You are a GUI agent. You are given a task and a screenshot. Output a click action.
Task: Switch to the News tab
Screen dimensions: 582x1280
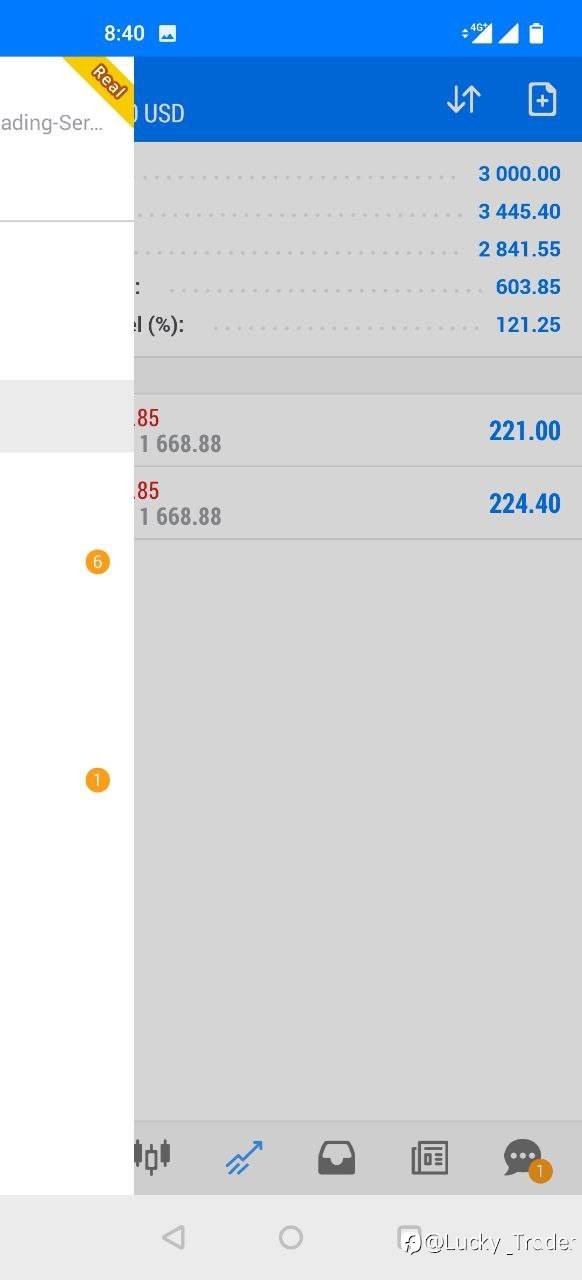(430, 1158)
